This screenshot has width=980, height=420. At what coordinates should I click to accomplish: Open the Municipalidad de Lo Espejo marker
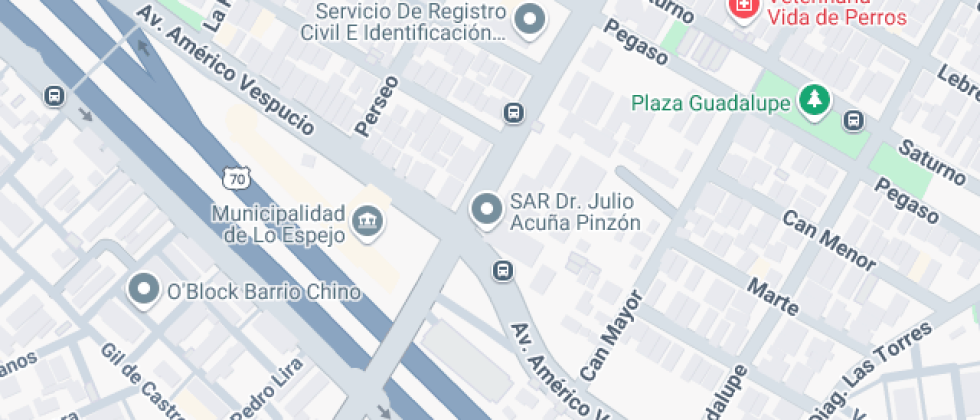point(368,221)
